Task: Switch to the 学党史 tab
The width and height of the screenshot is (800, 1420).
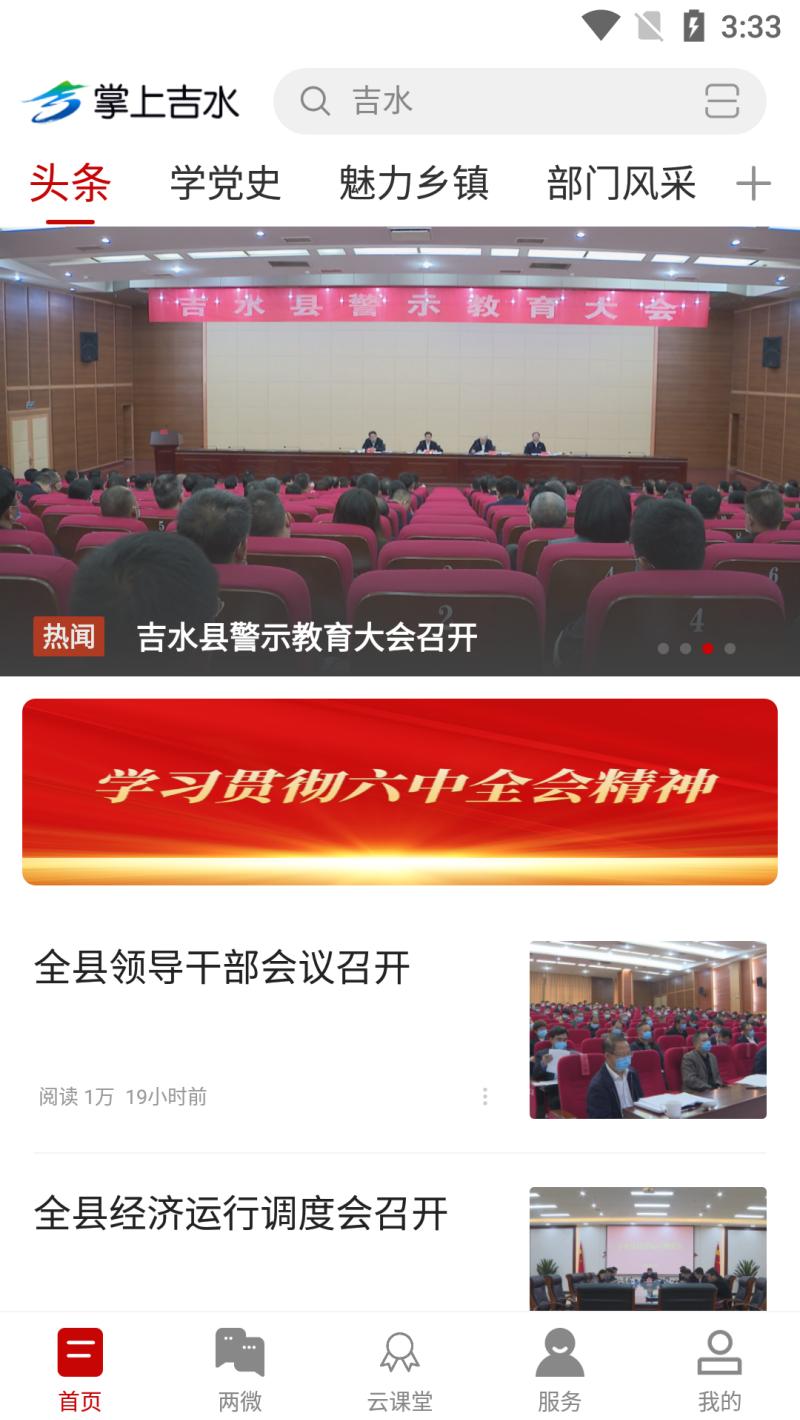Action: pyautogui.click(x=225, y=184)
